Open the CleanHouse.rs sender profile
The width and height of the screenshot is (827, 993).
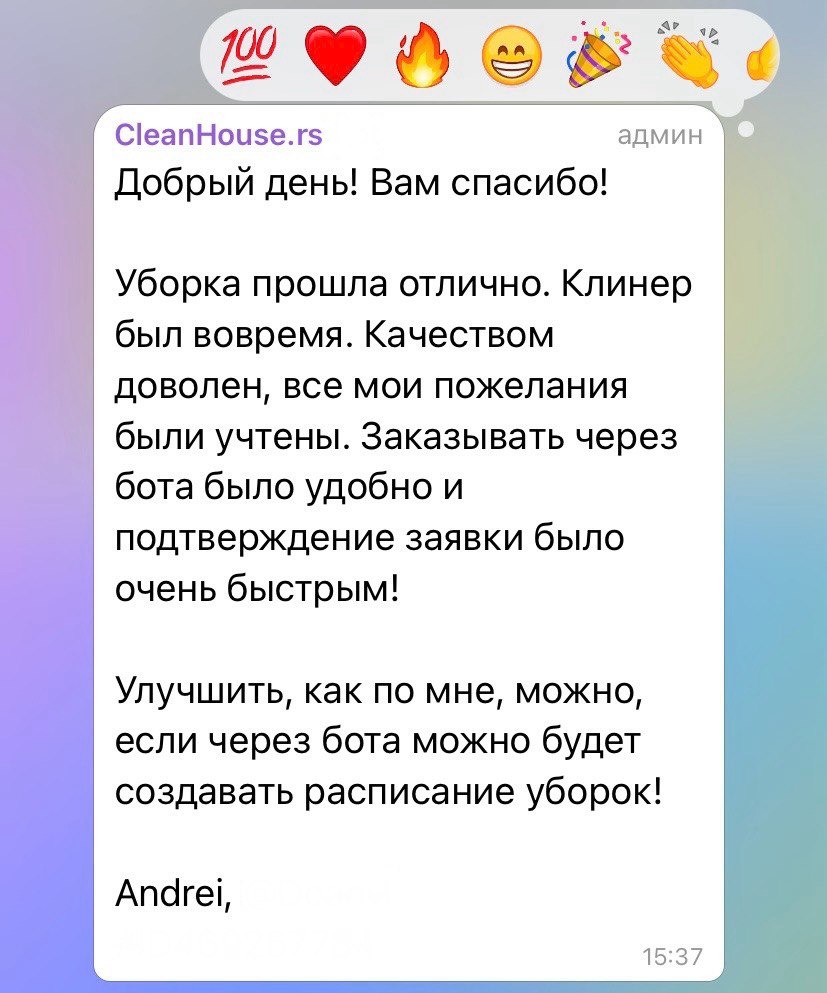(x=219, y=135)
